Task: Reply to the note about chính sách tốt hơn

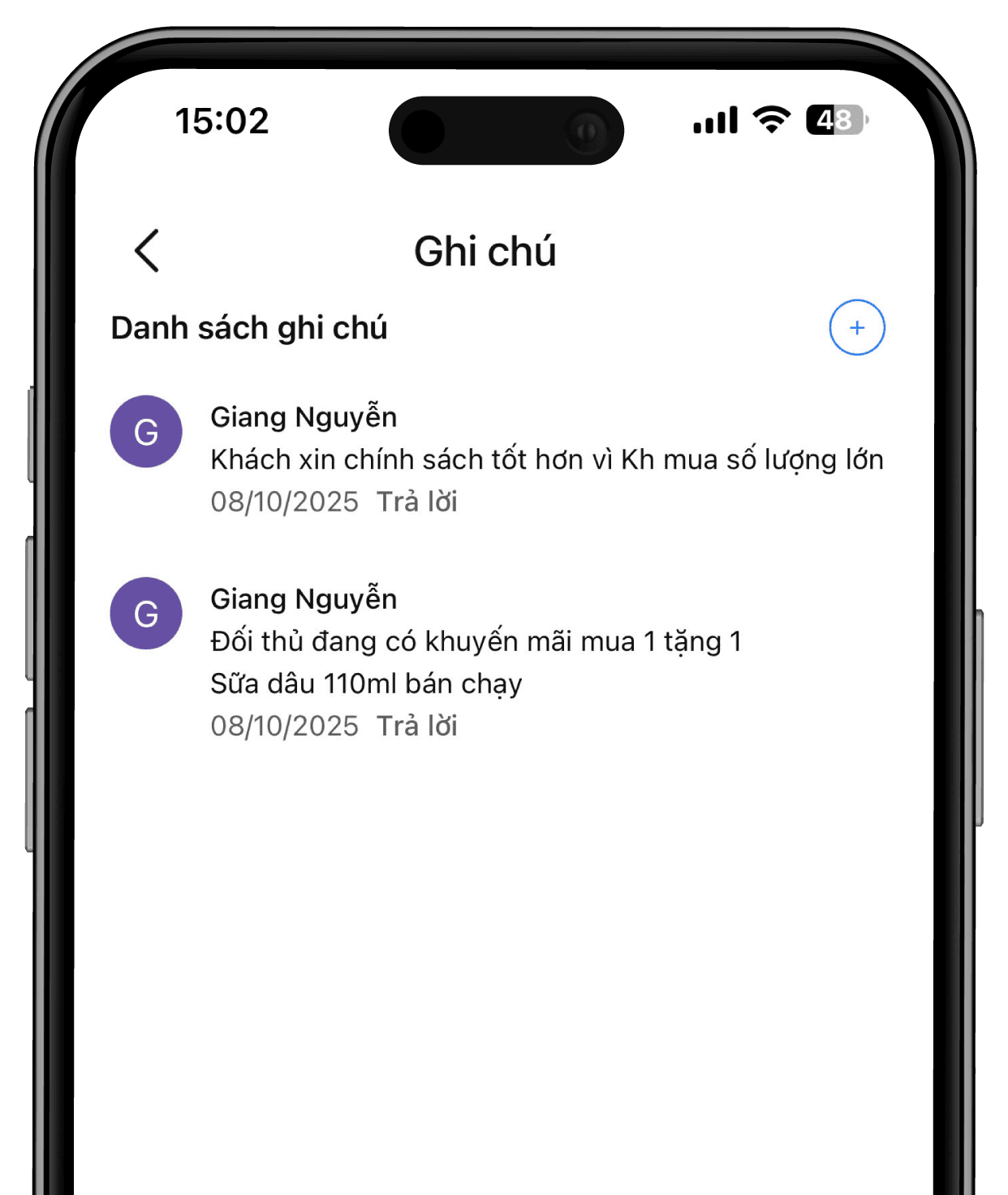Action: (416, 502)
